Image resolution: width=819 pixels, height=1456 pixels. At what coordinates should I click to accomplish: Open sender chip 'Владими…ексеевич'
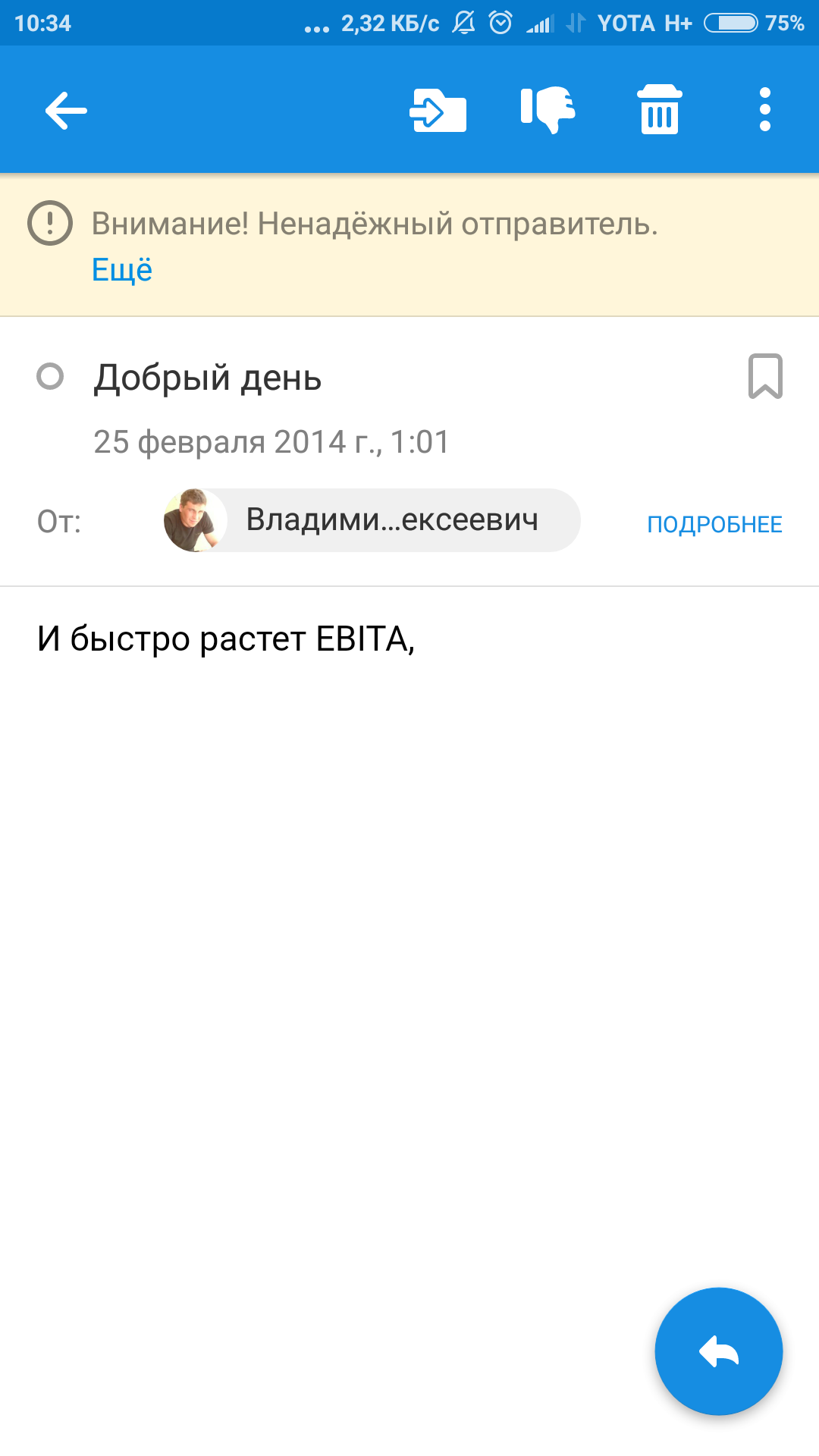[372, 520]
